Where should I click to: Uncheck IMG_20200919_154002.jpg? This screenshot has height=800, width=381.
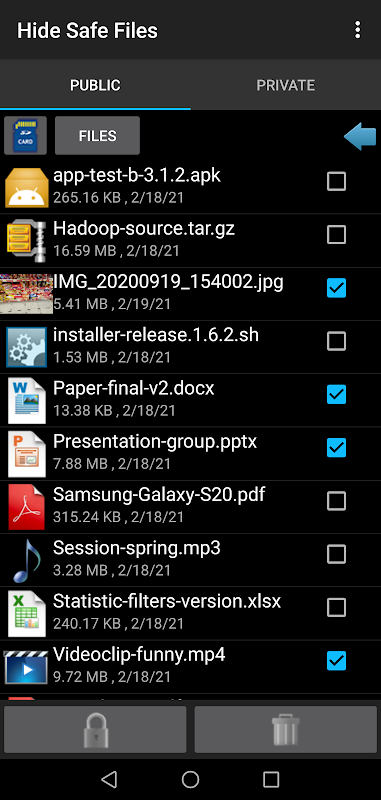[336, 288]
